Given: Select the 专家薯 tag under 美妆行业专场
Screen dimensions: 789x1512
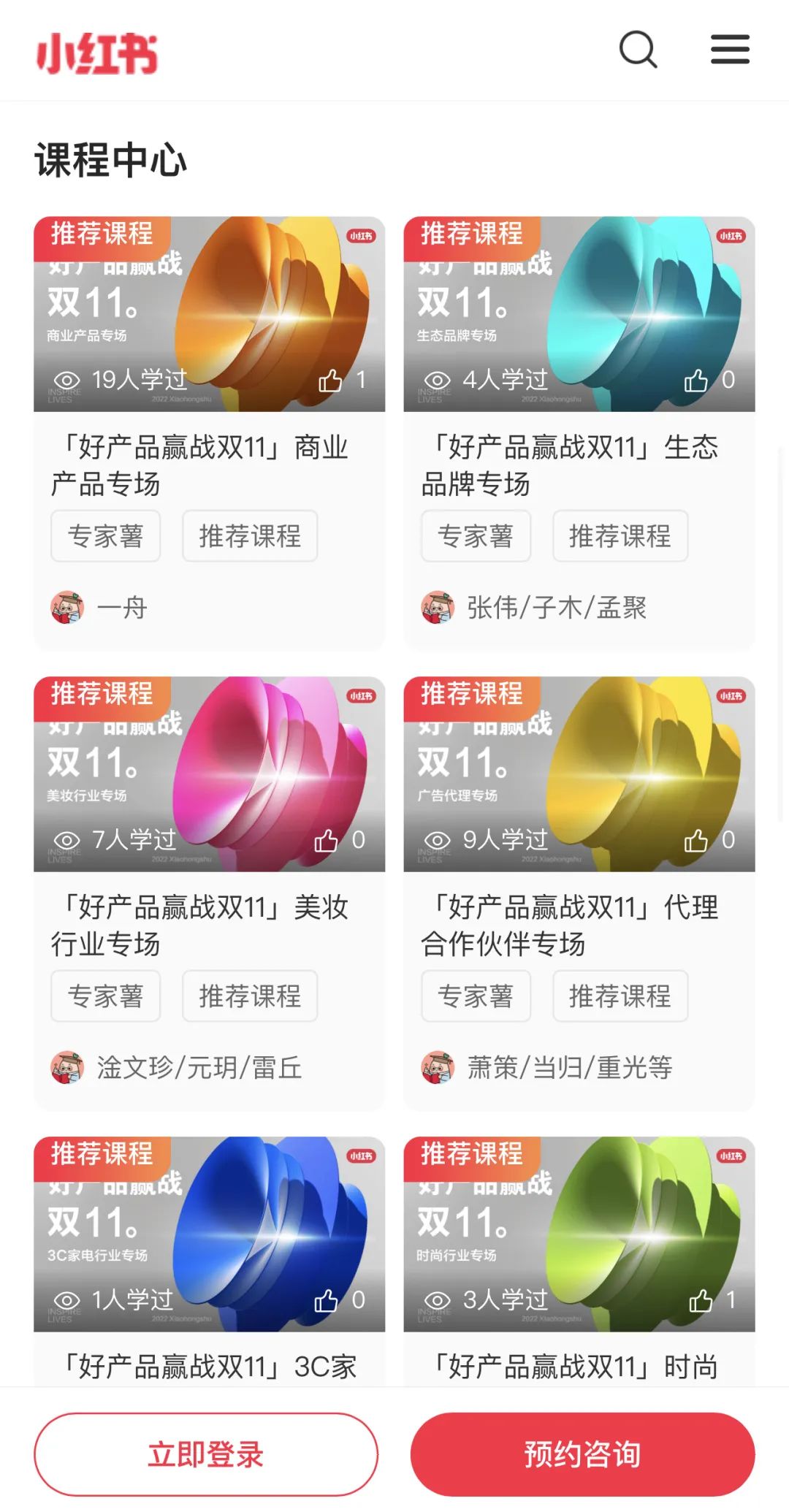Looking at the screenshot, I should (x=105, y=996).
